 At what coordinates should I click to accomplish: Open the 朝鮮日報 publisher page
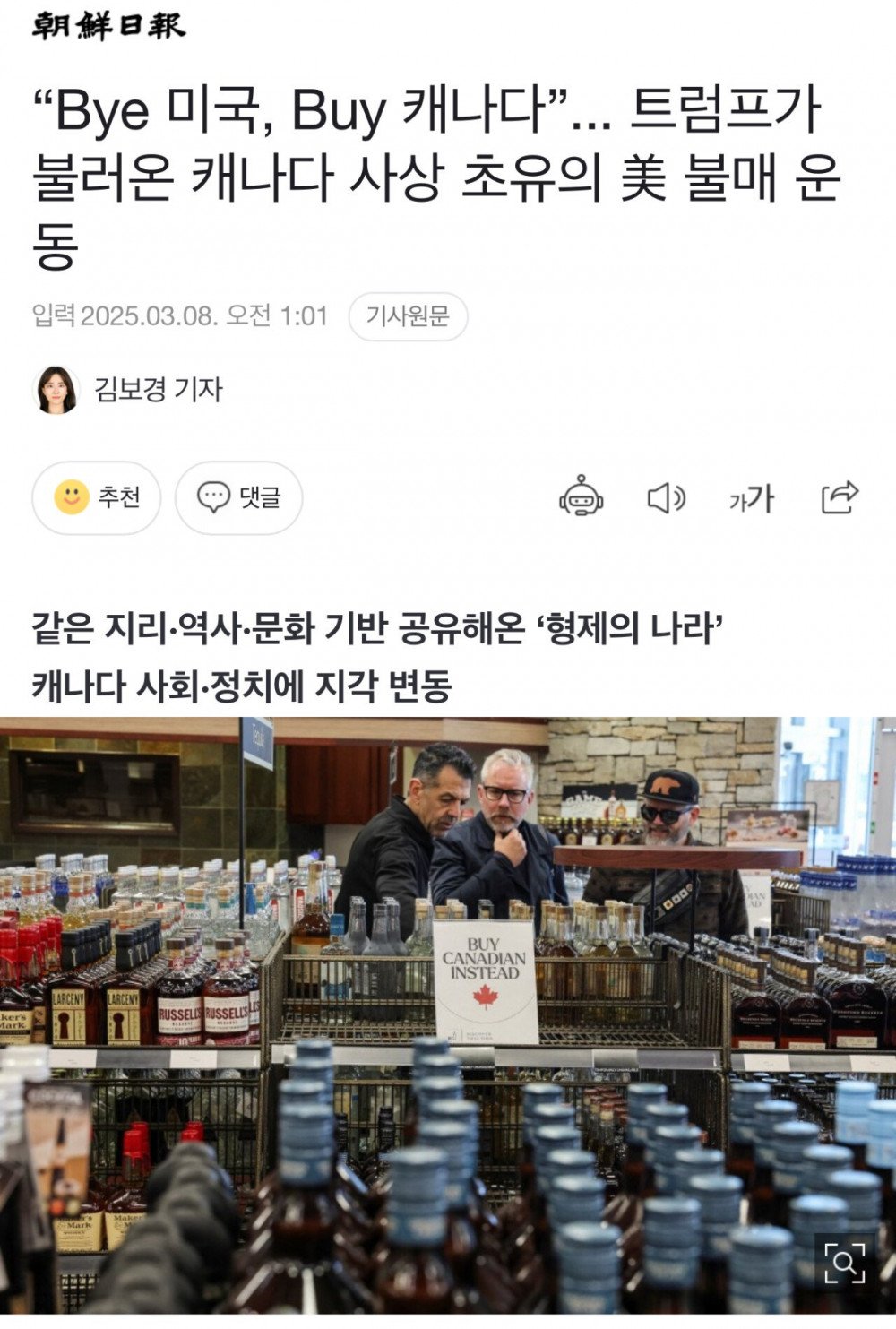click(x=108, y=25)
